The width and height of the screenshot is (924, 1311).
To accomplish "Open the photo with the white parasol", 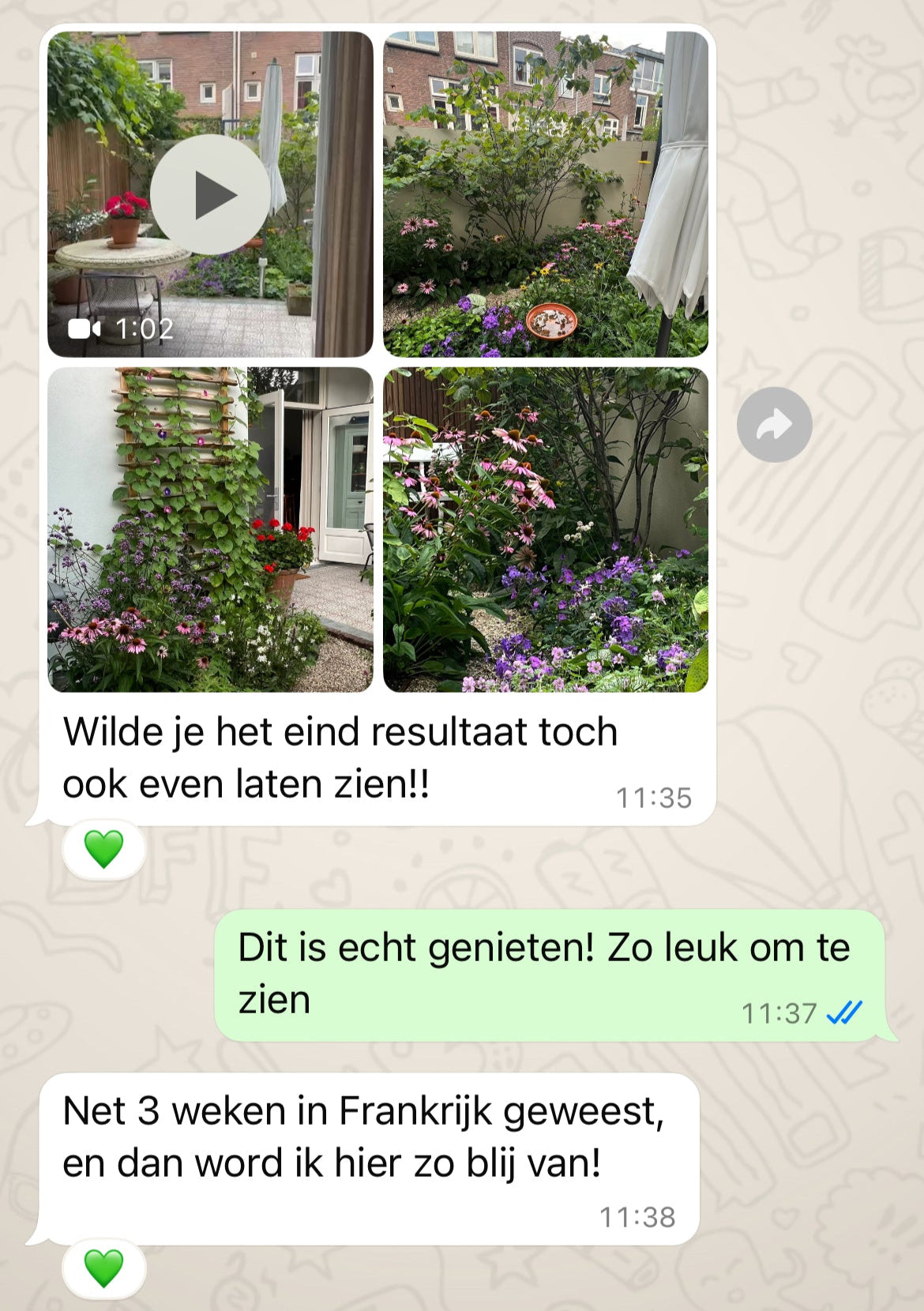I will pos(545,194).
